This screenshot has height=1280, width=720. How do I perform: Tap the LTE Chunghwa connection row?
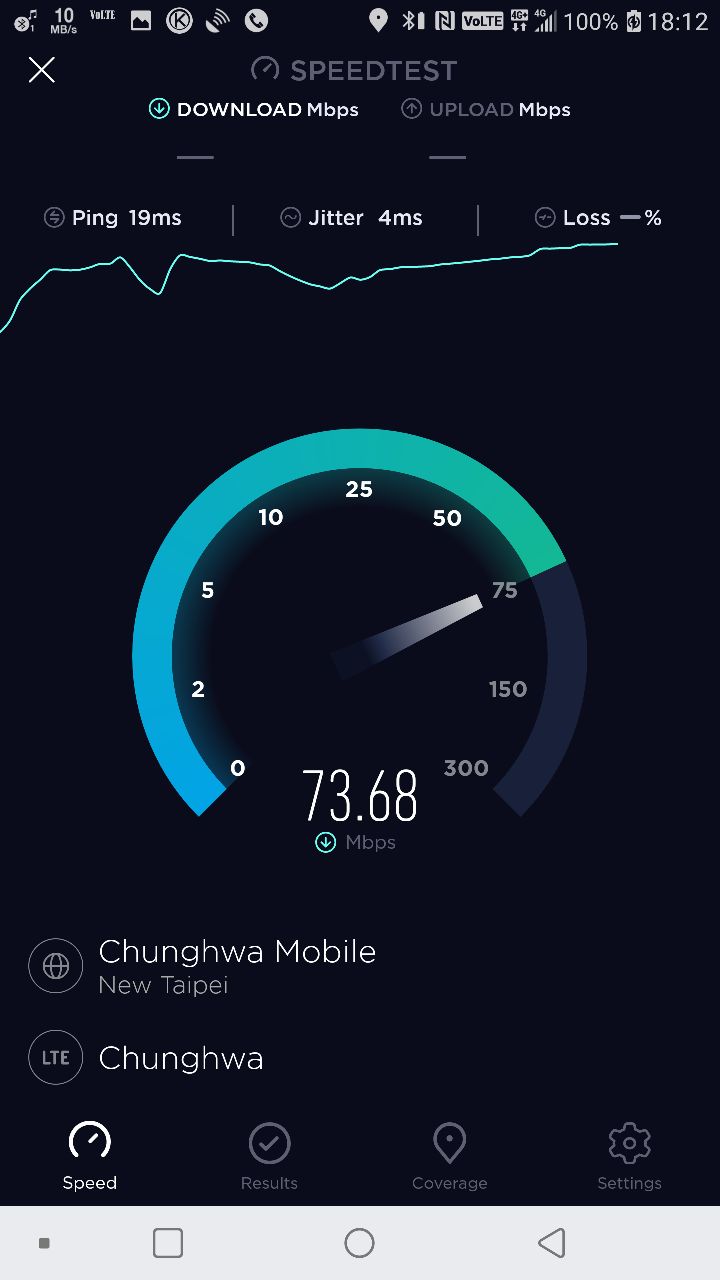tap(180, 1058)
